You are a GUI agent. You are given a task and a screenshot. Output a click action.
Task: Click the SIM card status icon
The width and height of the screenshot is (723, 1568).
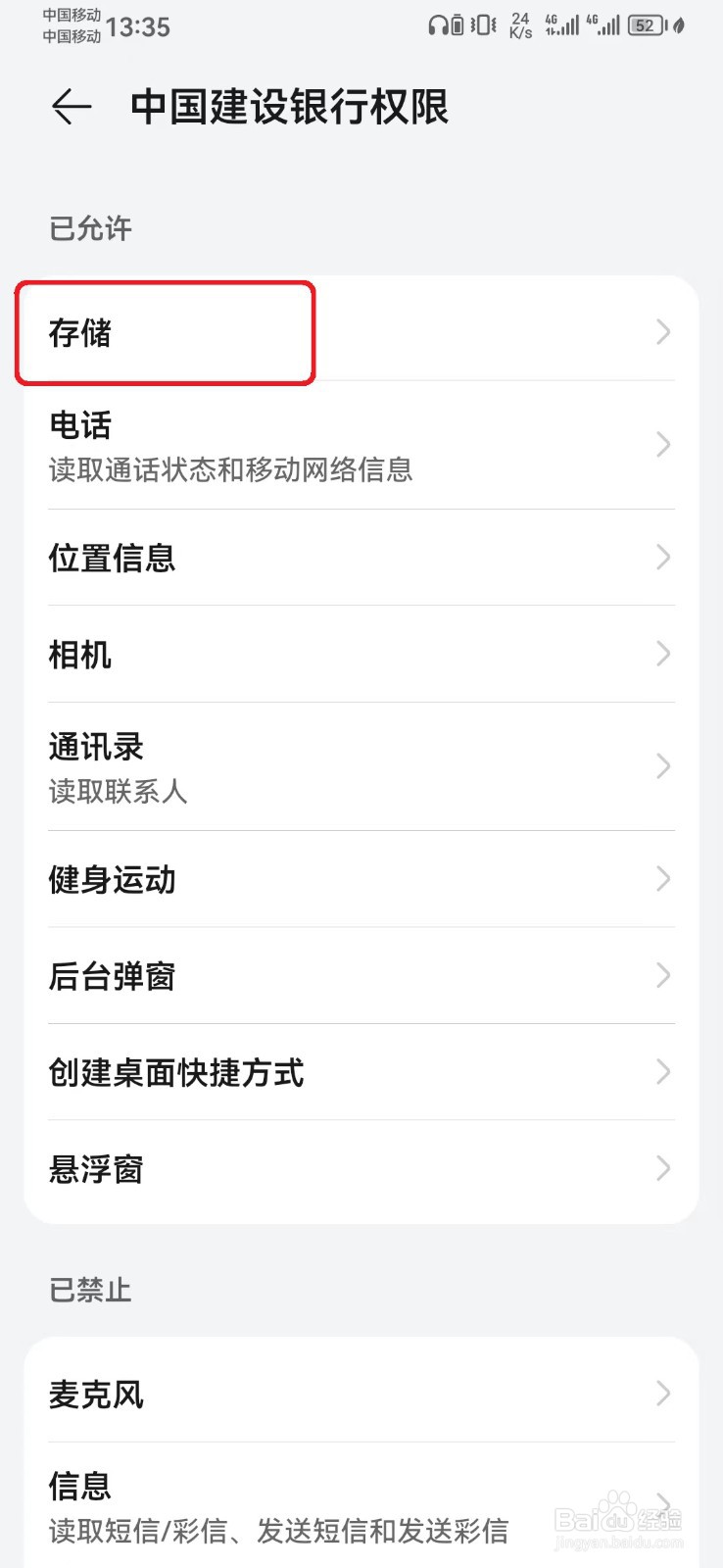457,25
